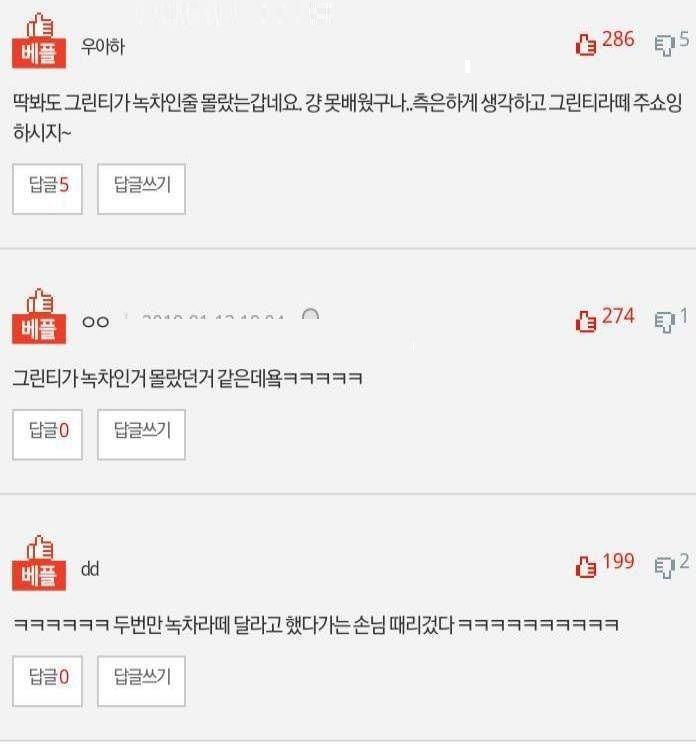This screenshot has height=747, width=696.
Task: Dislike the comment by ㅇㅇ
Action: tap(664, 320)
